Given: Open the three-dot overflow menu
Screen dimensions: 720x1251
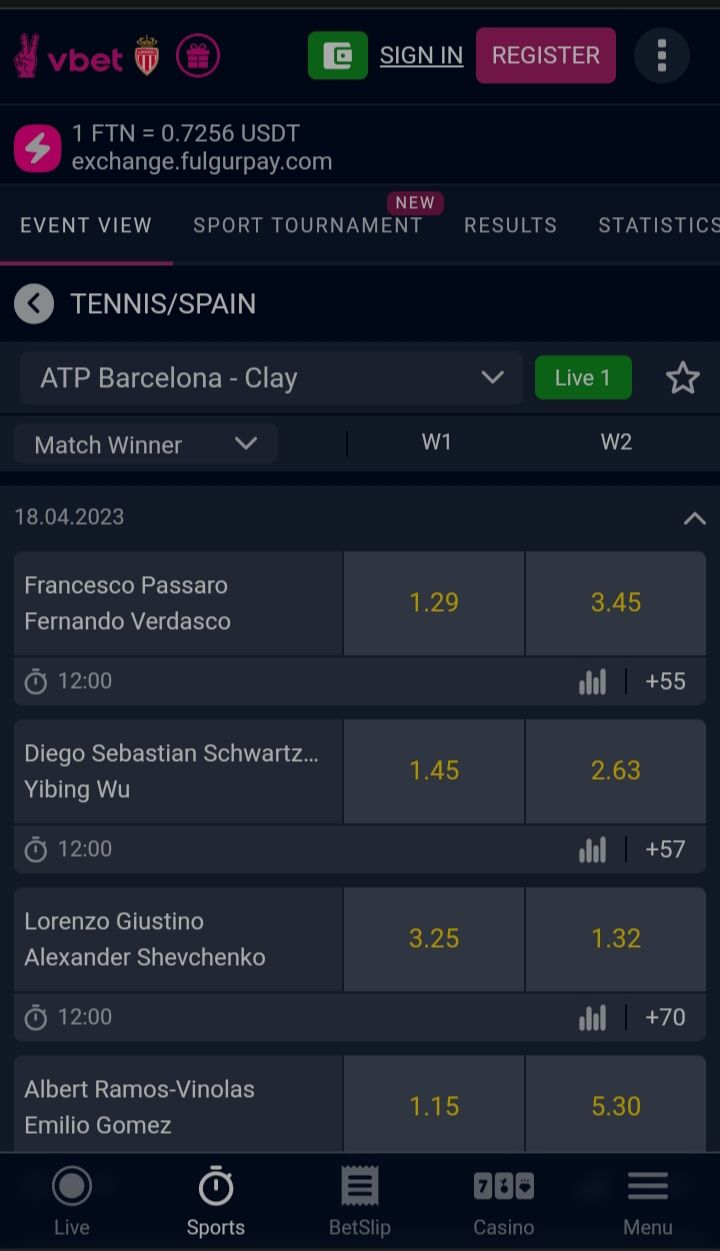Looking at the screenshot, I should (661, 55).
